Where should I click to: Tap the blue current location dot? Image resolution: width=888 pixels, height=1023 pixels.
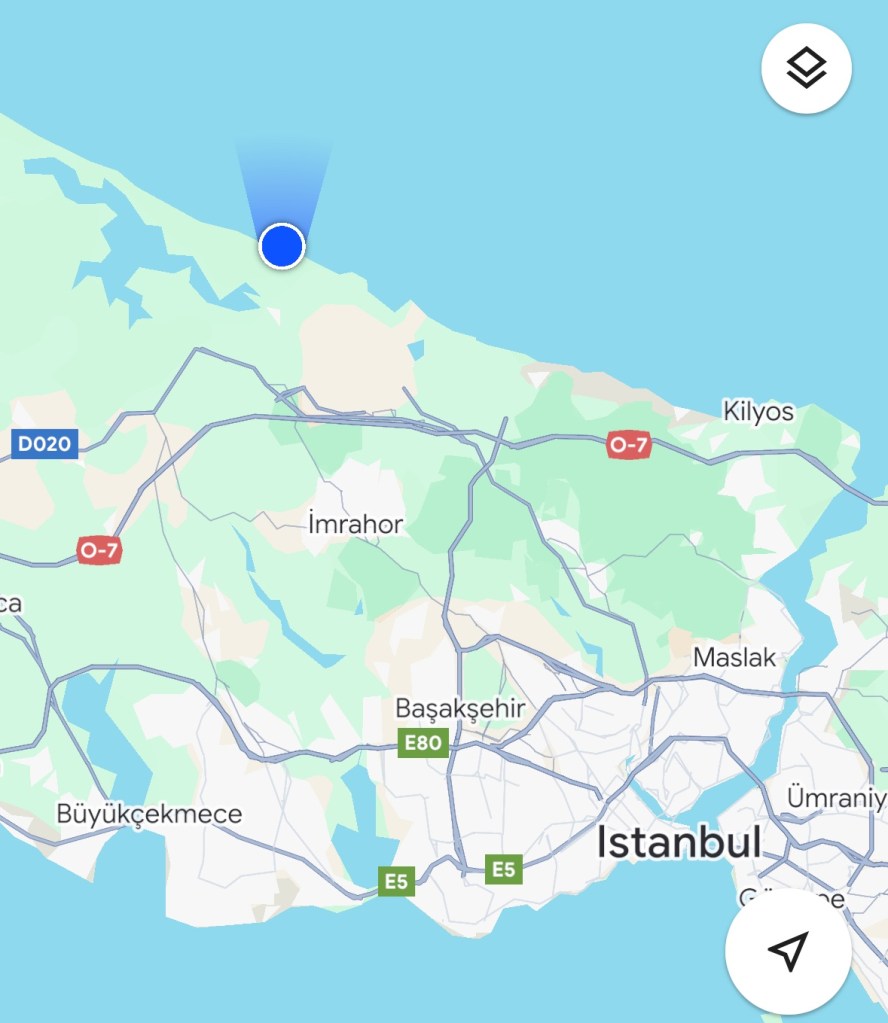pyautogui.click(x=282, y=246)
